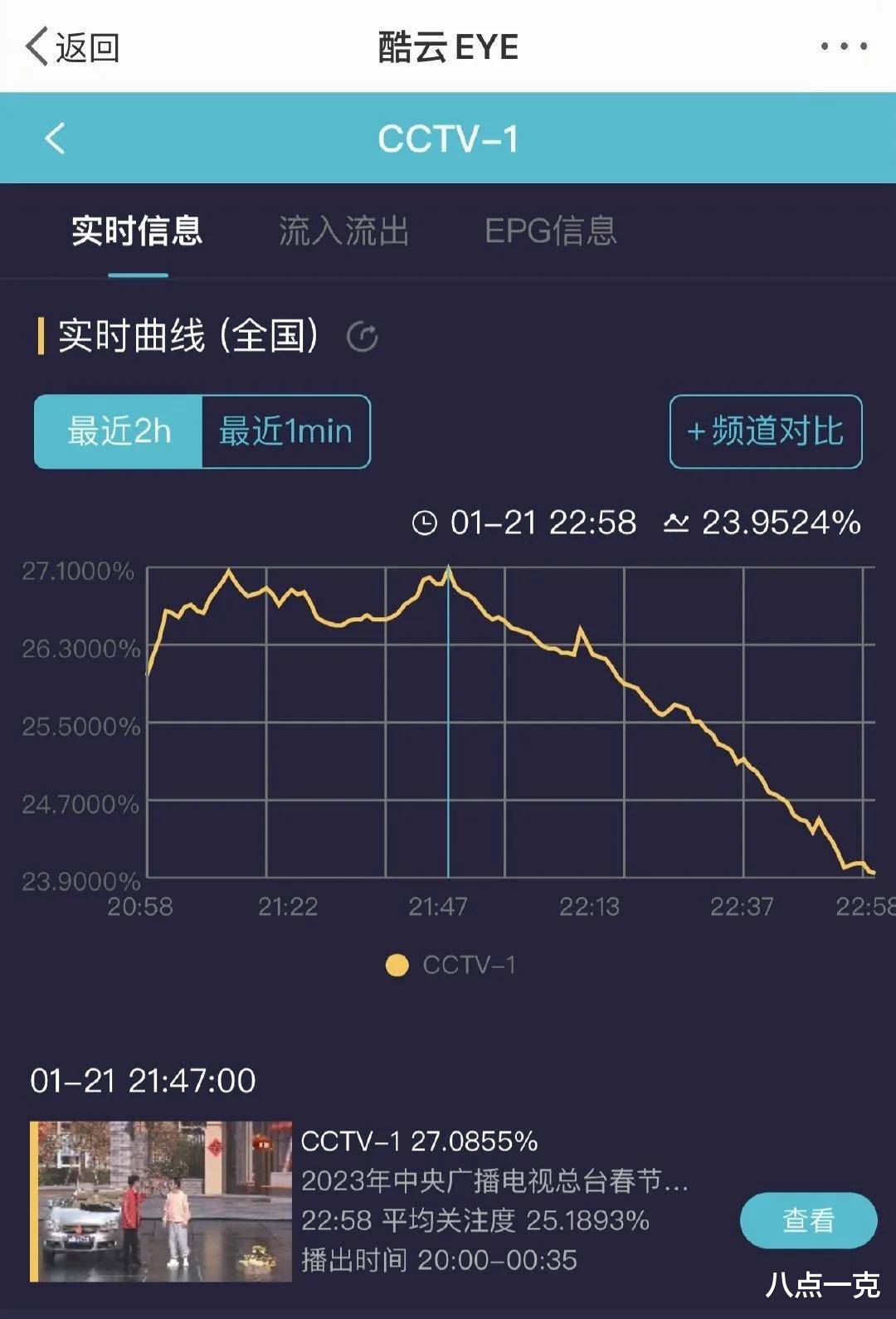The width and height of the screenshot is (896, 1319).
Task: Tap the back arrow on CCTV-1 header
Action: (x=56, y=139)
